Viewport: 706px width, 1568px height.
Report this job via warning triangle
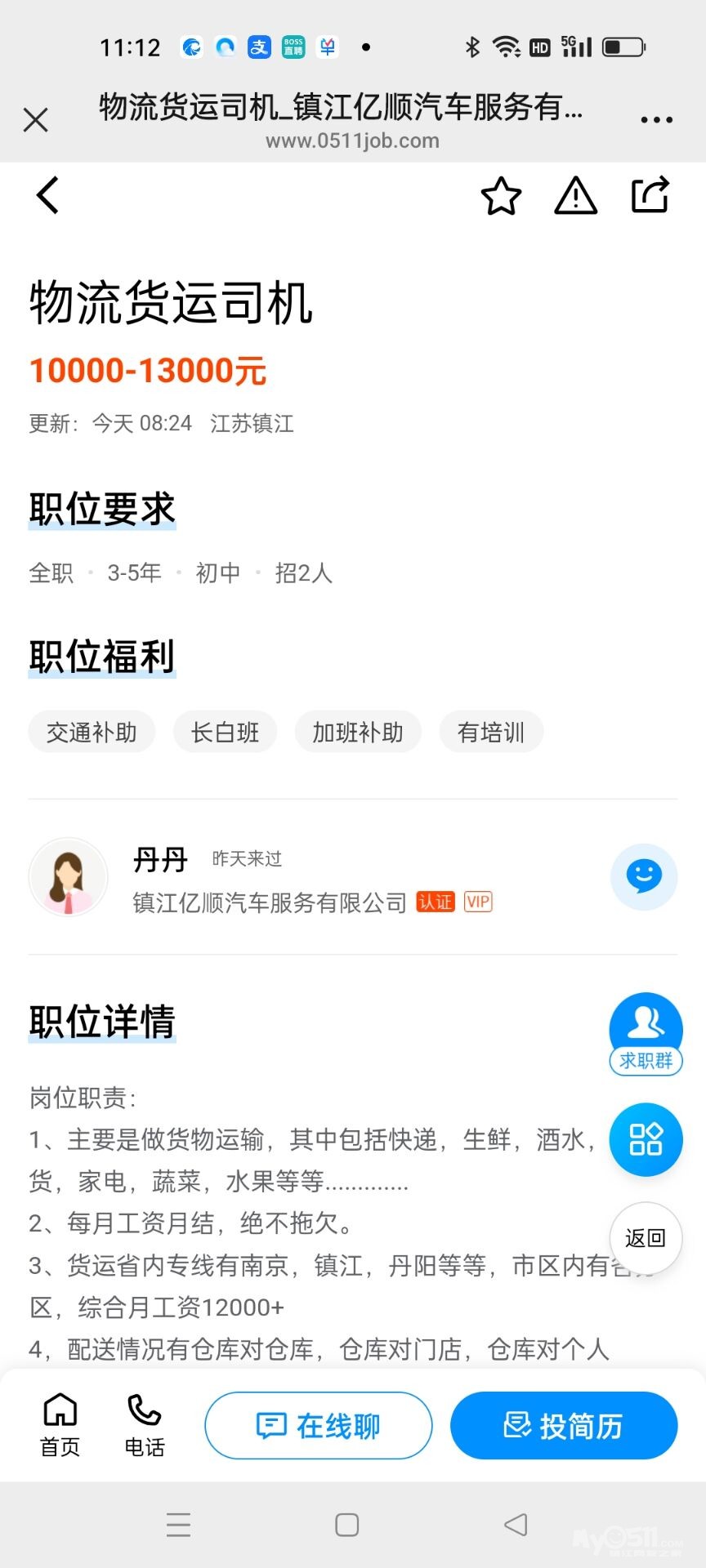pyautogui.click(x=575, y=196)
